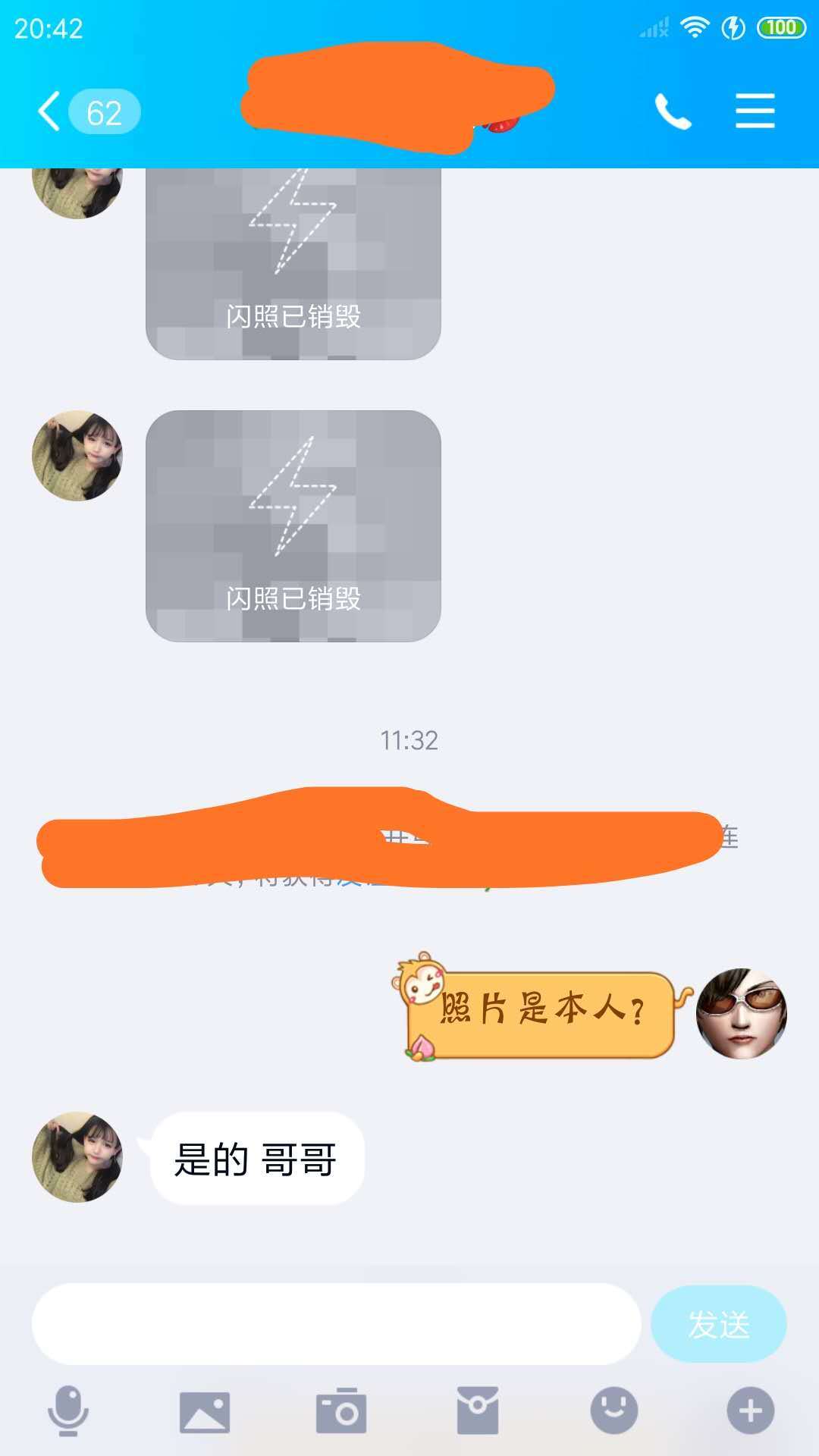Tap the 发送 send button
The image size is (819, 1456).
tap(718, 1324)
